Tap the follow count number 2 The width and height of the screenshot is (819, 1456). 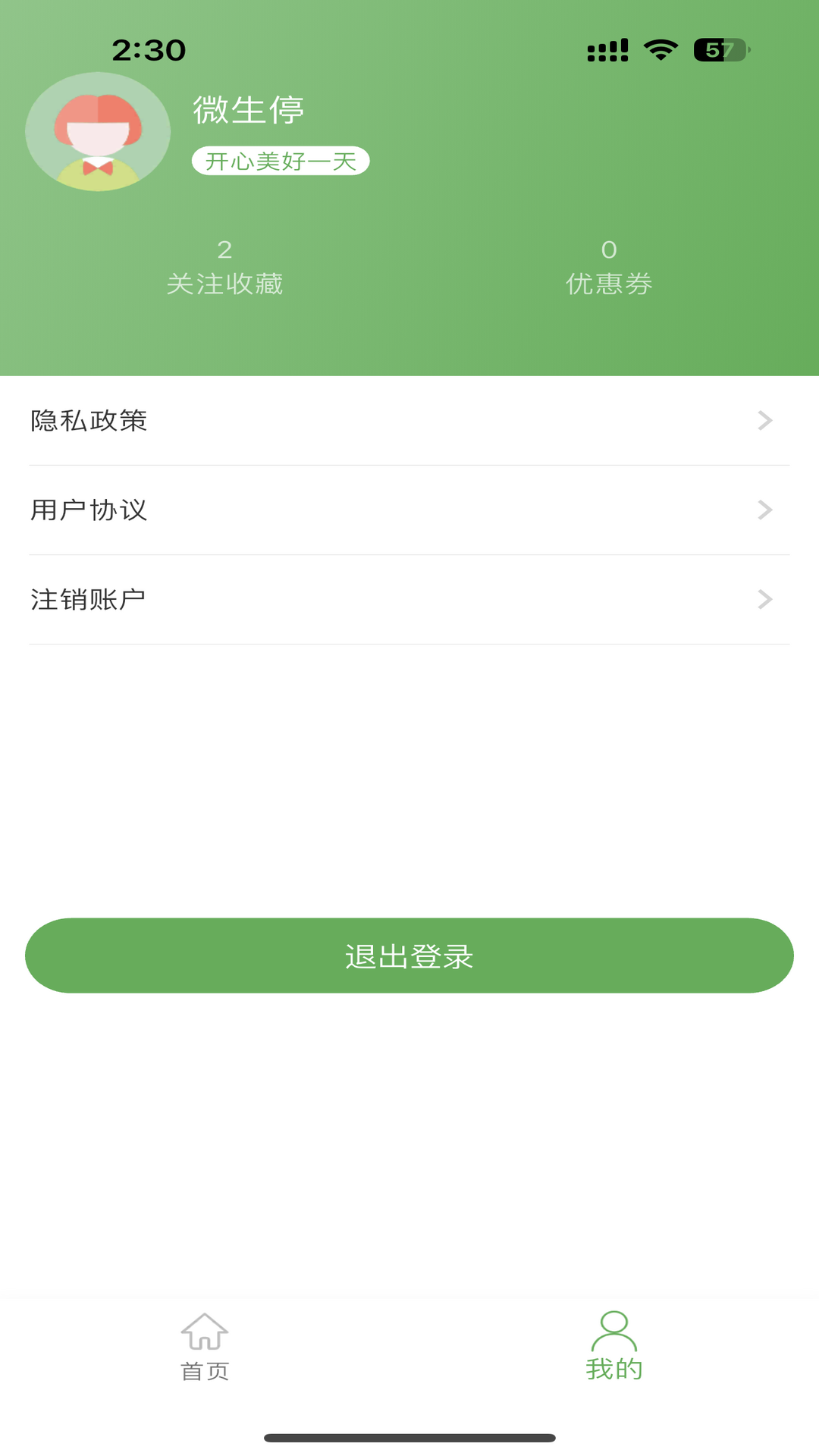click(x=225, y=250)
